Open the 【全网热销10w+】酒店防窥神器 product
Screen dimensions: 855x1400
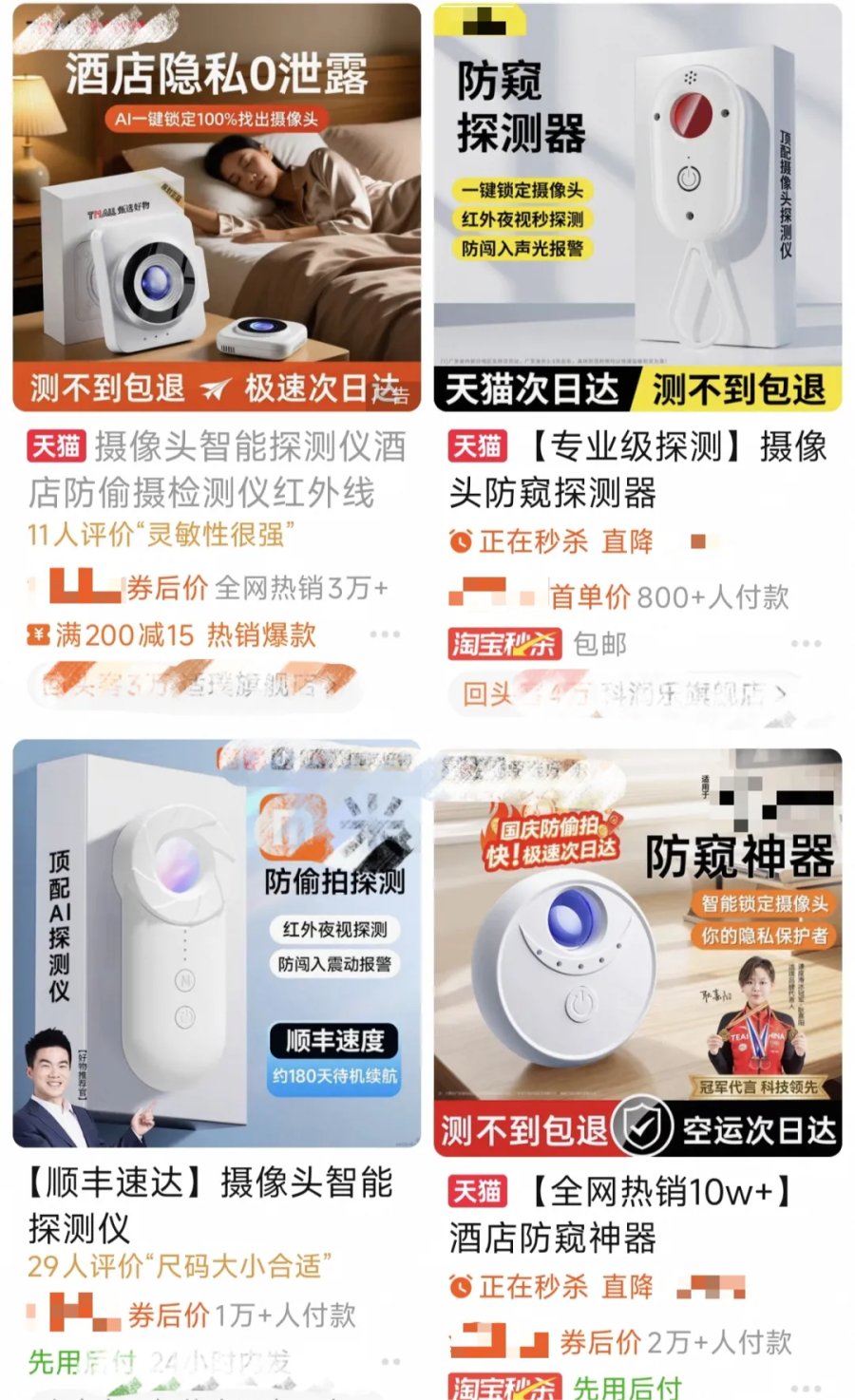[637, 952]
